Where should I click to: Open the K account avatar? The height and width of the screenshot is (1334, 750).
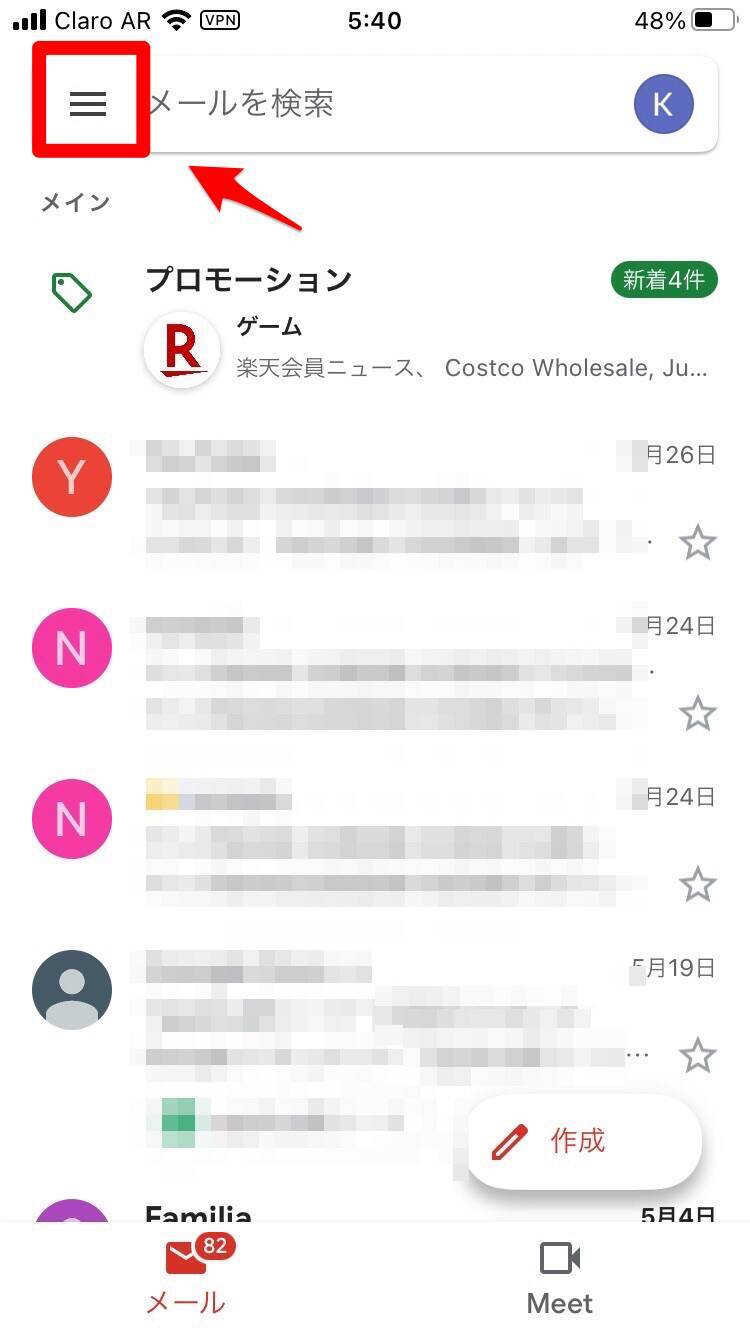click(x=663, y=103)
